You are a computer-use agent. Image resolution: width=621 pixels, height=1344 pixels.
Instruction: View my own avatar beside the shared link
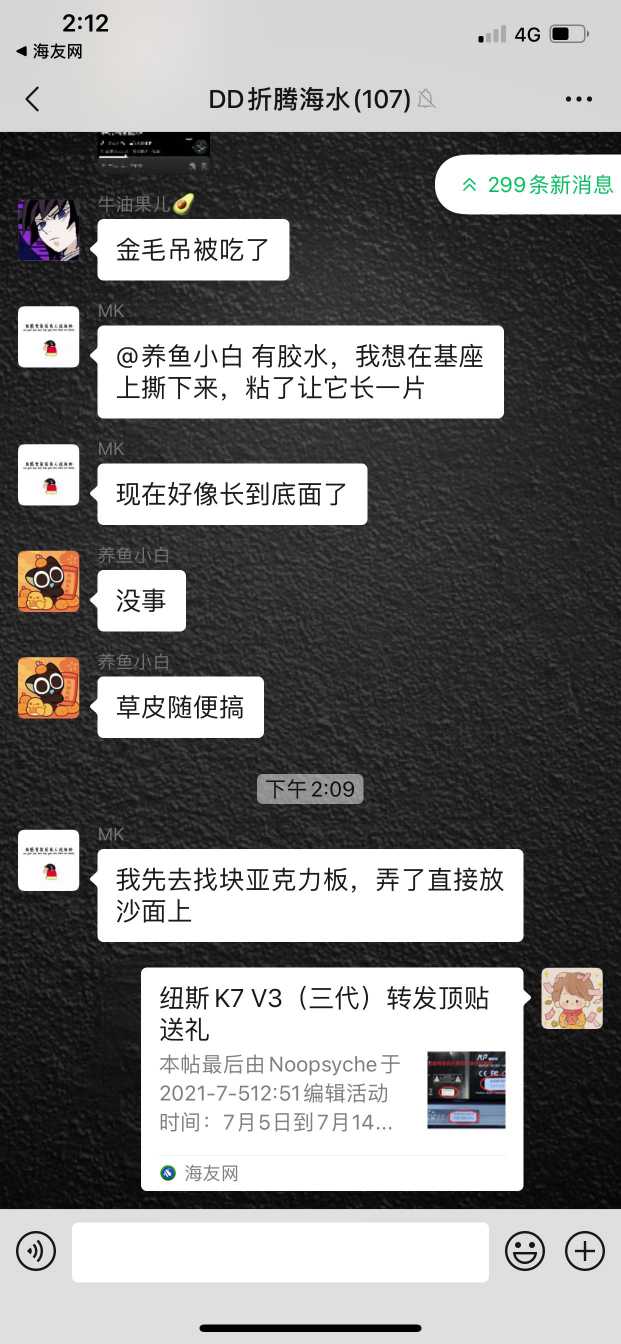coord(572,998)
